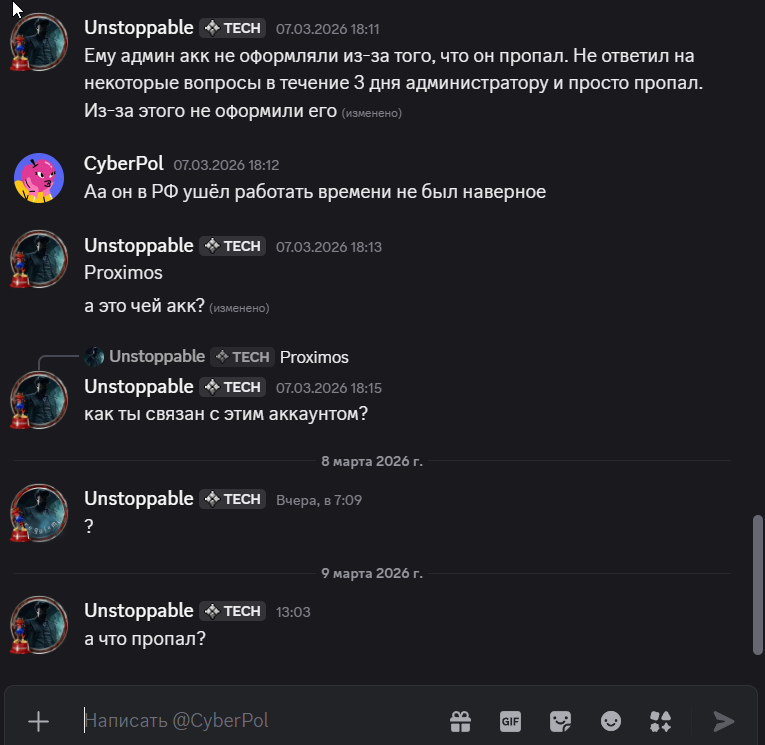Open the GIF picker
This screenshot has height=745, width=765.
(510, 721)
